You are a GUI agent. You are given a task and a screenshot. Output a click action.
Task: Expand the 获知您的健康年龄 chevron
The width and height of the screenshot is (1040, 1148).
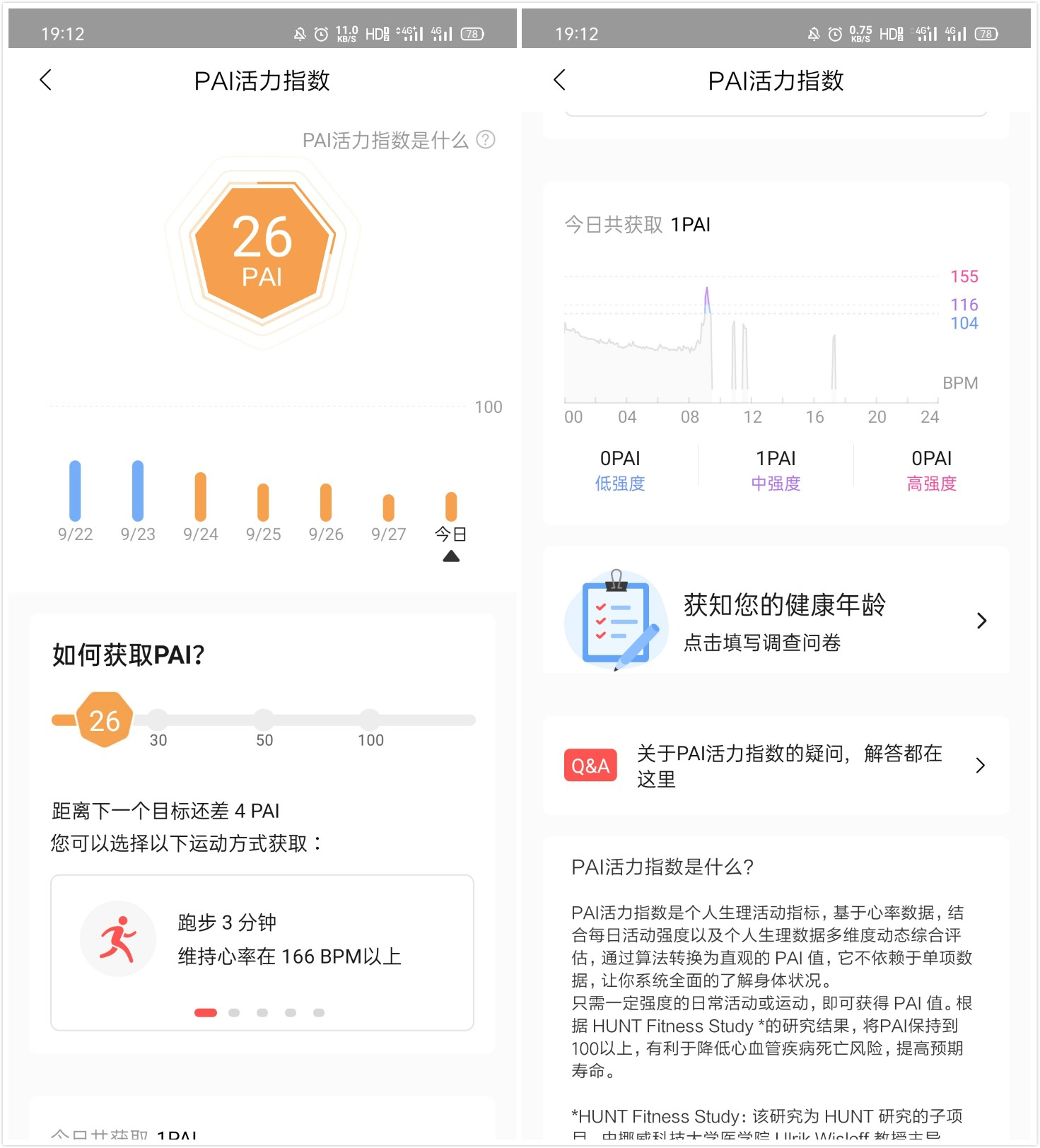click(981, 620)
